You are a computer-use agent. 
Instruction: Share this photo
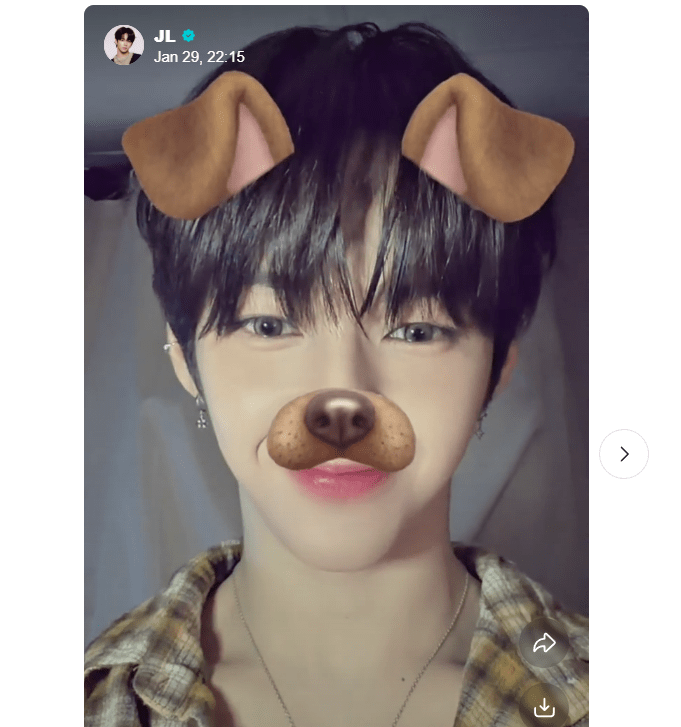(544, 643)
